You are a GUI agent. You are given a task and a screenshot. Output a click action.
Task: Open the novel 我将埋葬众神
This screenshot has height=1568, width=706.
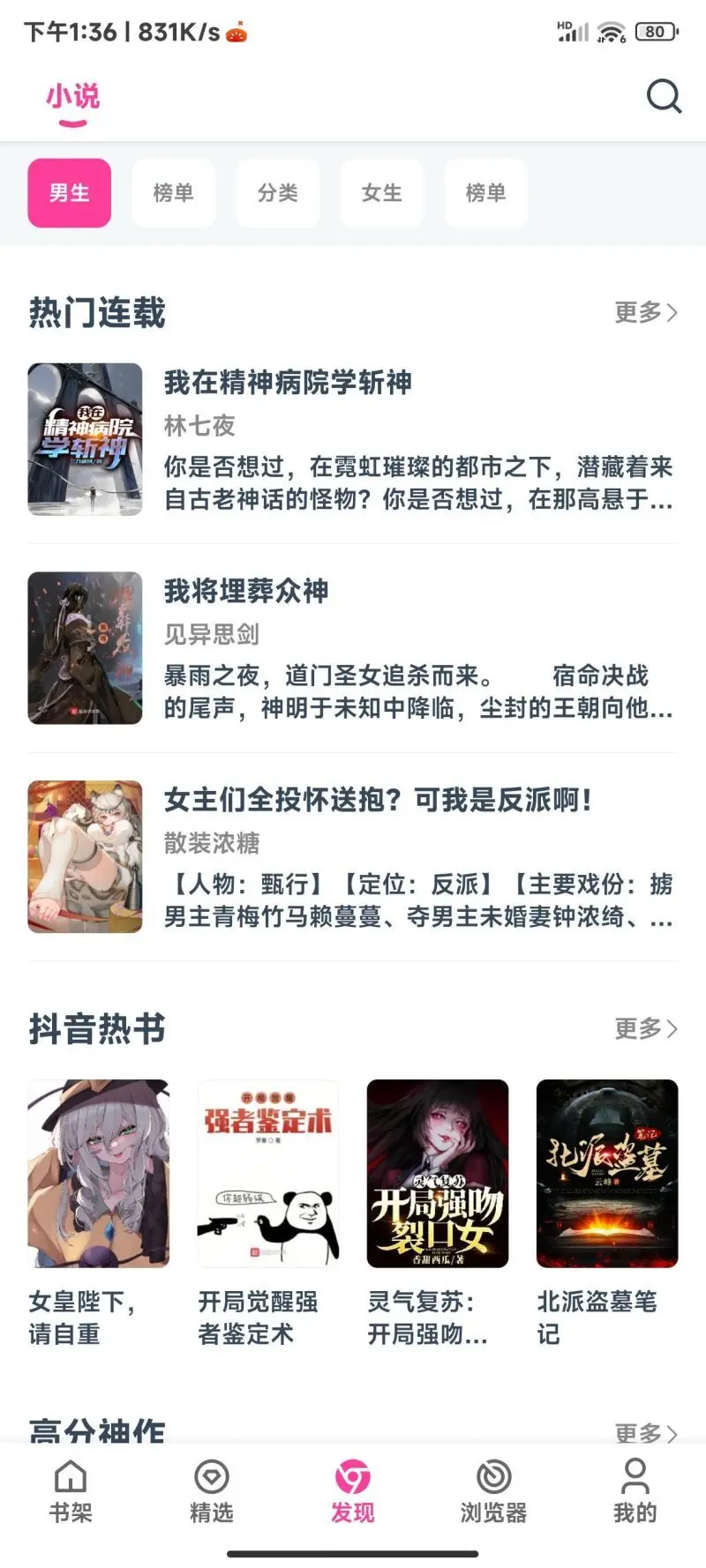[x=247, y=593]
